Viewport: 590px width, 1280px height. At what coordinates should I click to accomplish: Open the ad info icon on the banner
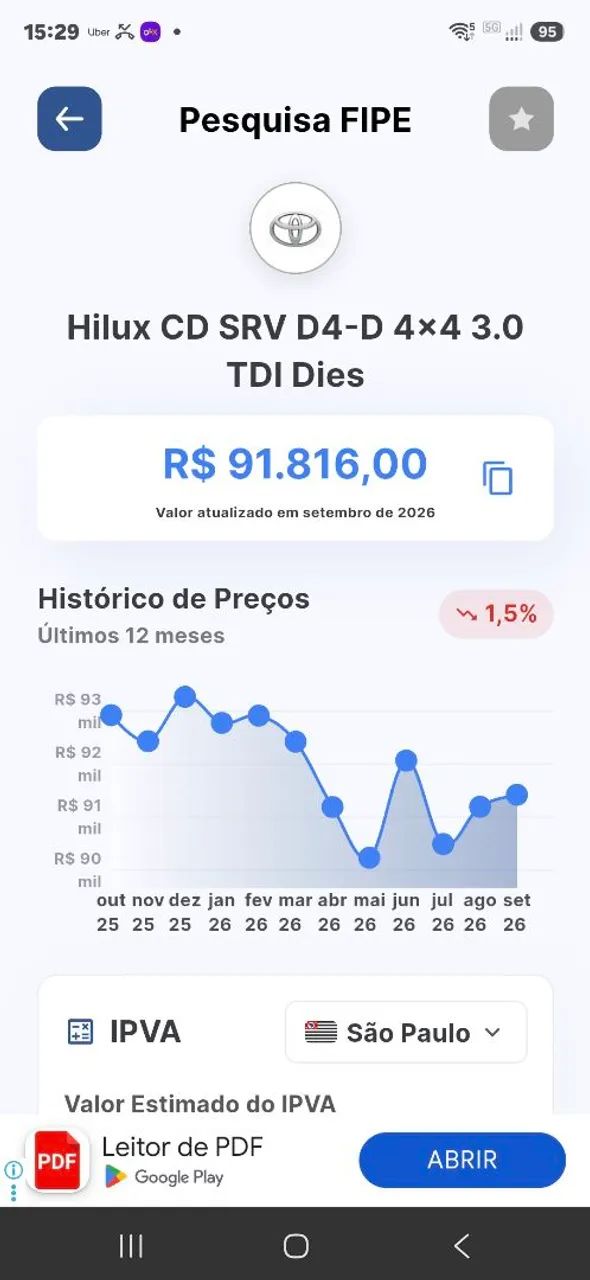(13, 1170)
